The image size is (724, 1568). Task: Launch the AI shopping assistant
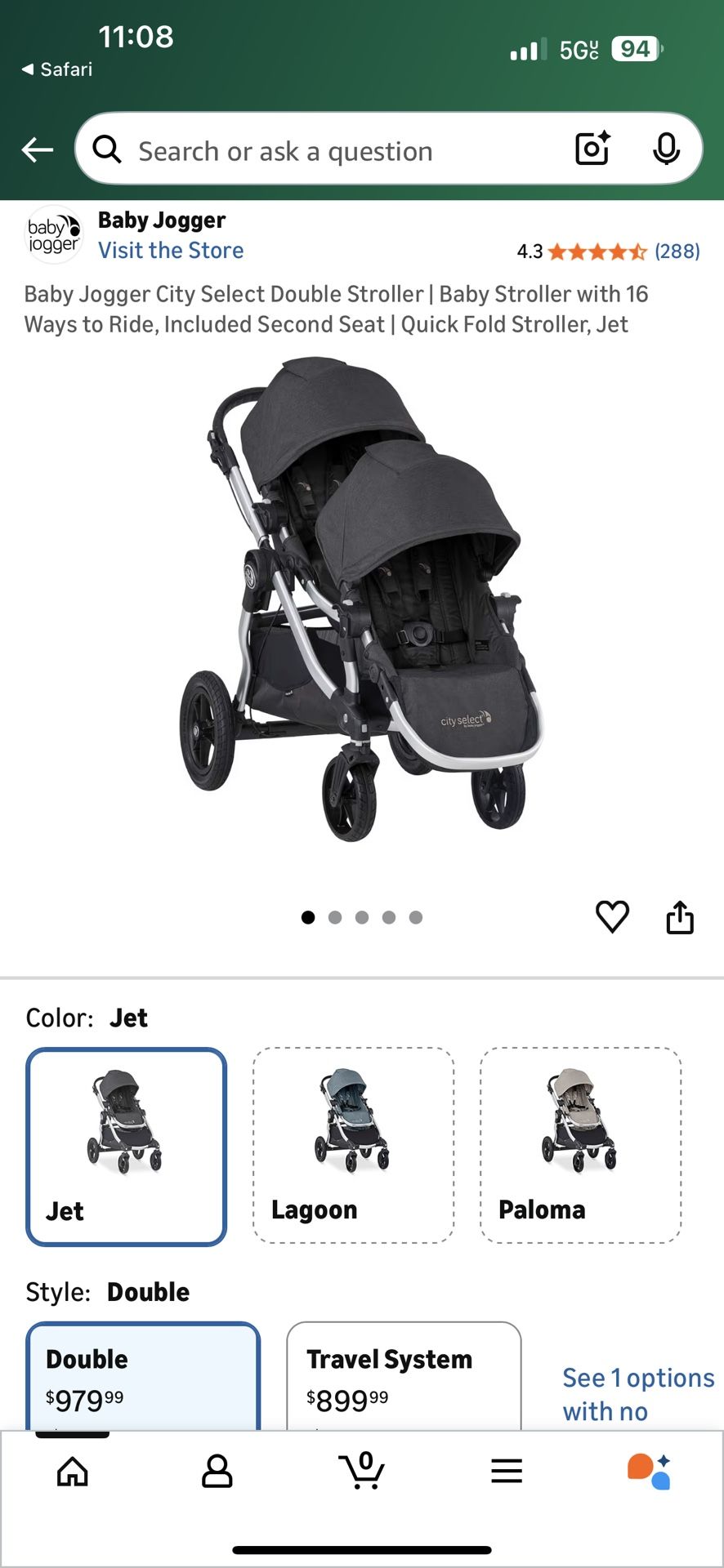pos(650,1471)
